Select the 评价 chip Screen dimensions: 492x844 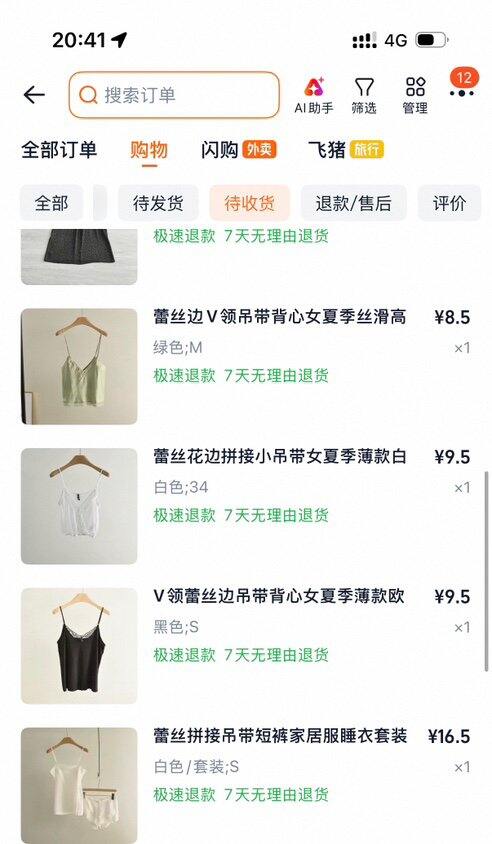coord(449,203)
